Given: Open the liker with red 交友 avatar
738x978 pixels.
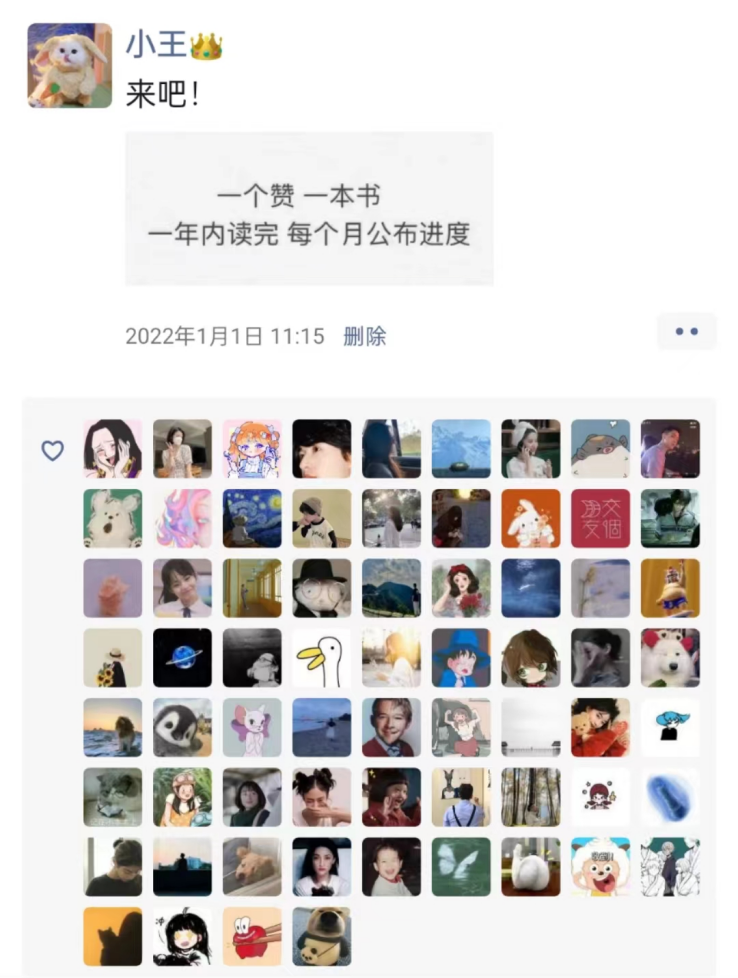Looking at the screenshot, I should (600, 518).
